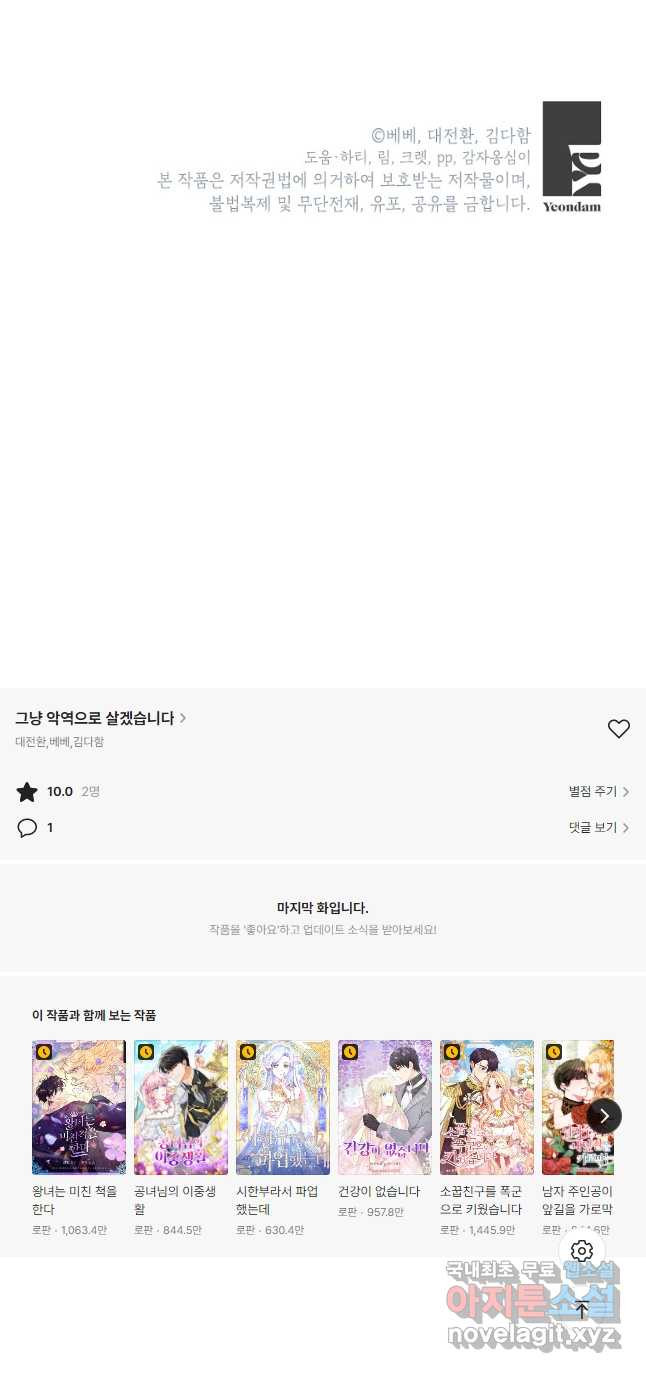Like this series with the heart icon
Image resolution: width=646 pixels, height=1373 pixels.
pos(618,729)
